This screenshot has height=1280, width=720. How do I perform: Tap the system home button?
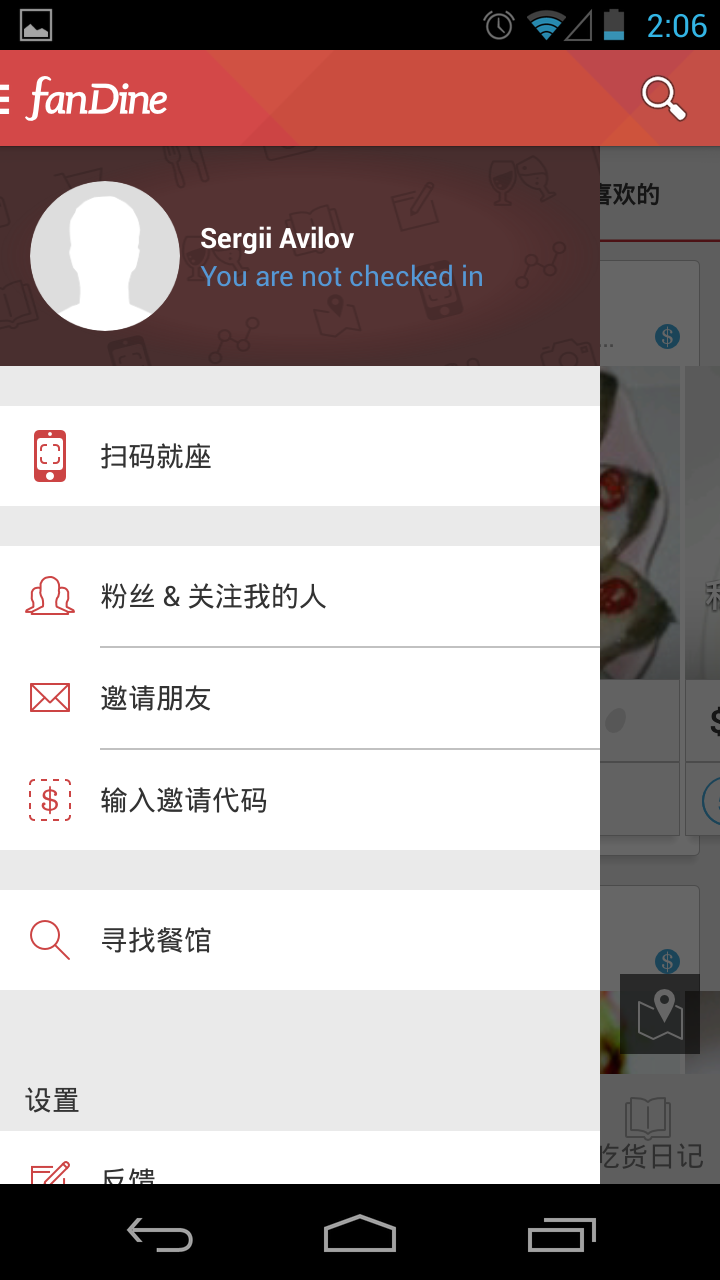[360, 1234]
